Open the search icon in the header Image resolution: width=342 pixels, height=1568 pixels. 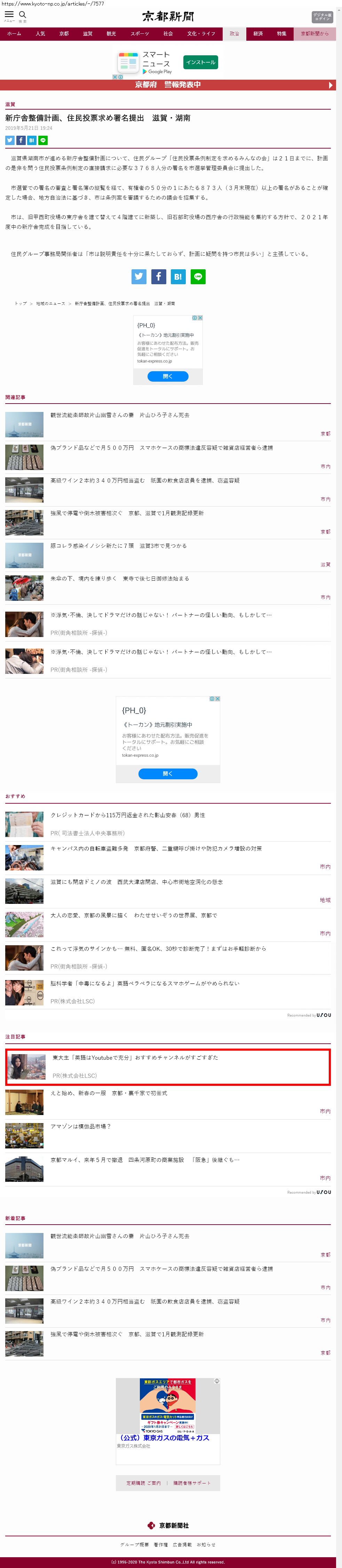tap(23, 15)
